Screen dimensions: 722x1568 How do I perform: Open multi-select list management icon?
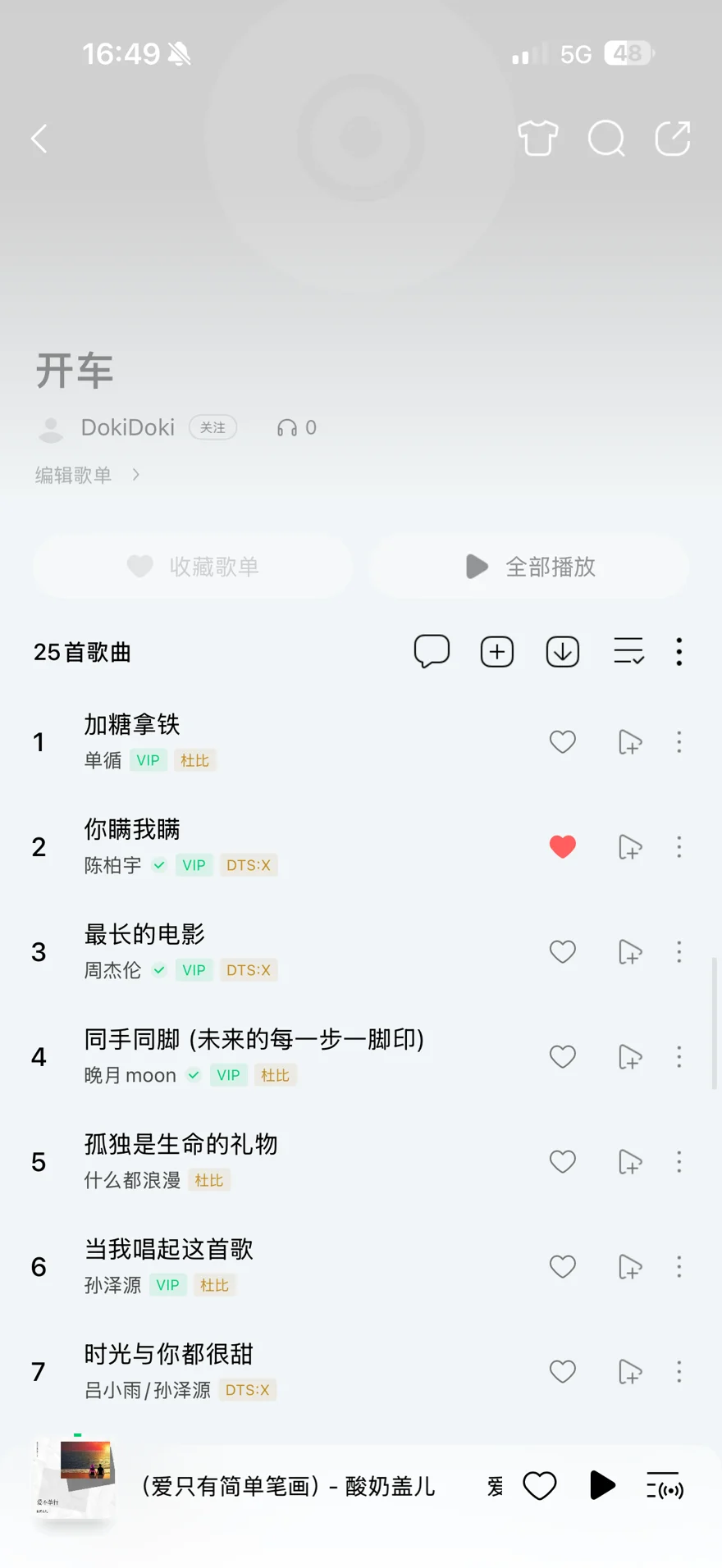(628, 652)
